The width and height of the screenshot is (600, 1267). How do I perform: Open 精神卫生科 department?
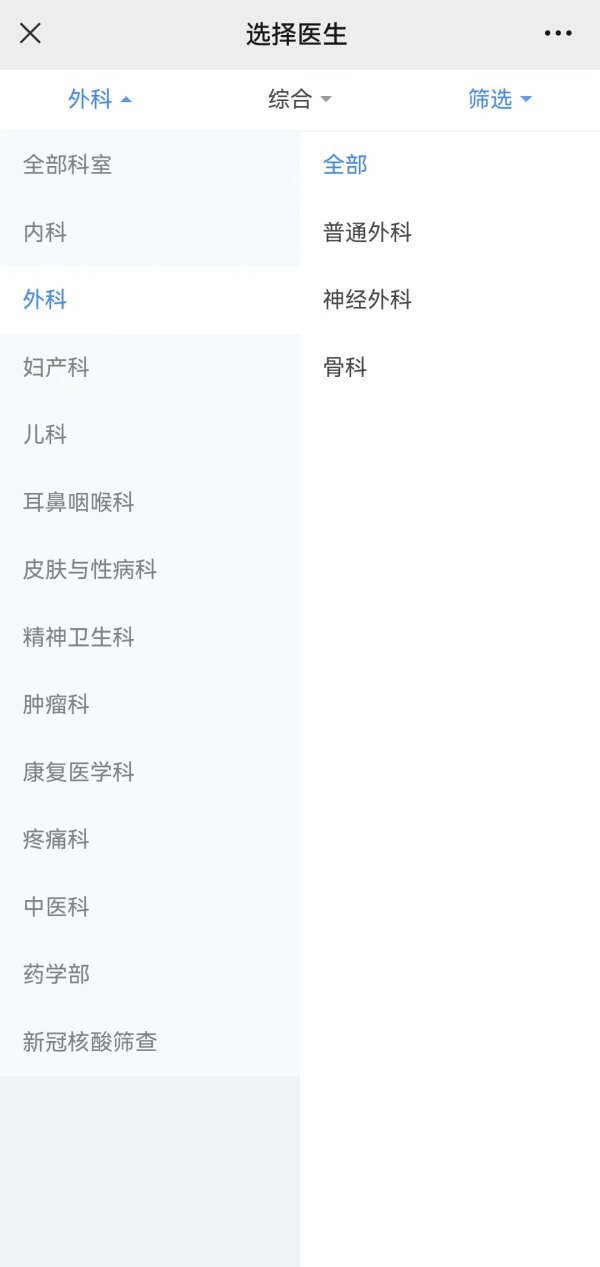[x=78, y=637]
